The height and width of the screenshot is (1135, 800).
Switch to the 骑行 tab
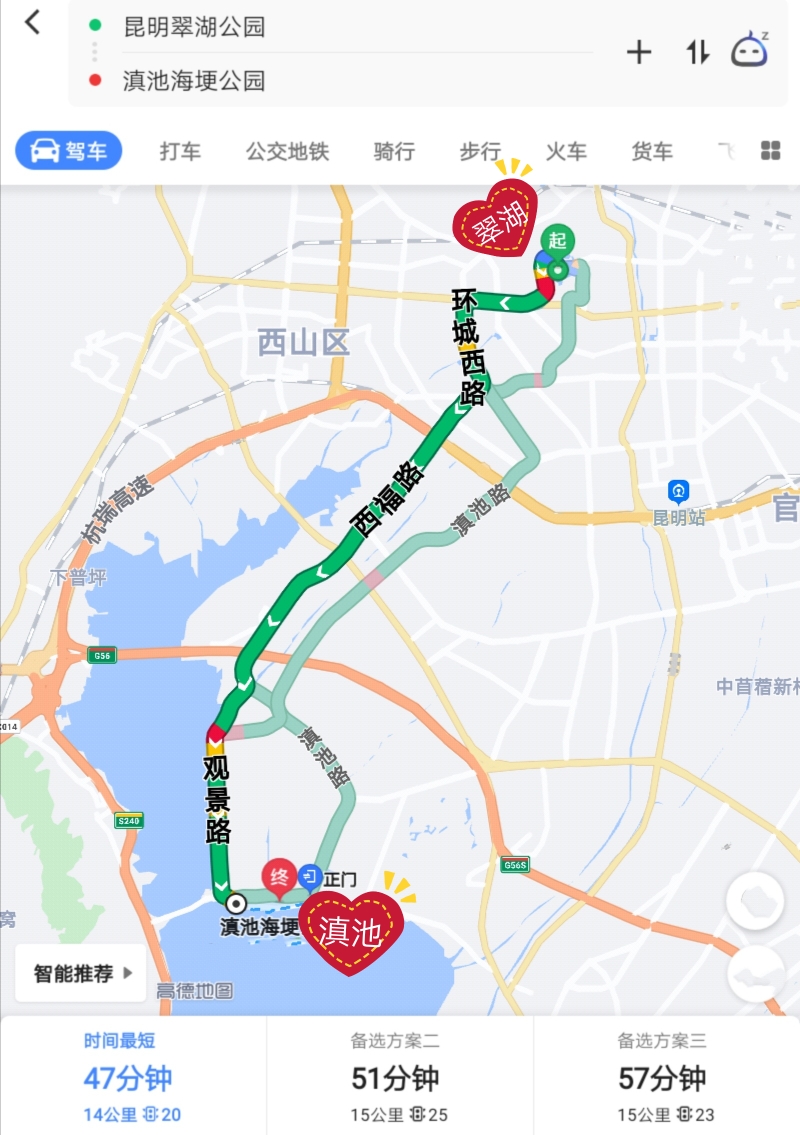click(x=394, y=151)
